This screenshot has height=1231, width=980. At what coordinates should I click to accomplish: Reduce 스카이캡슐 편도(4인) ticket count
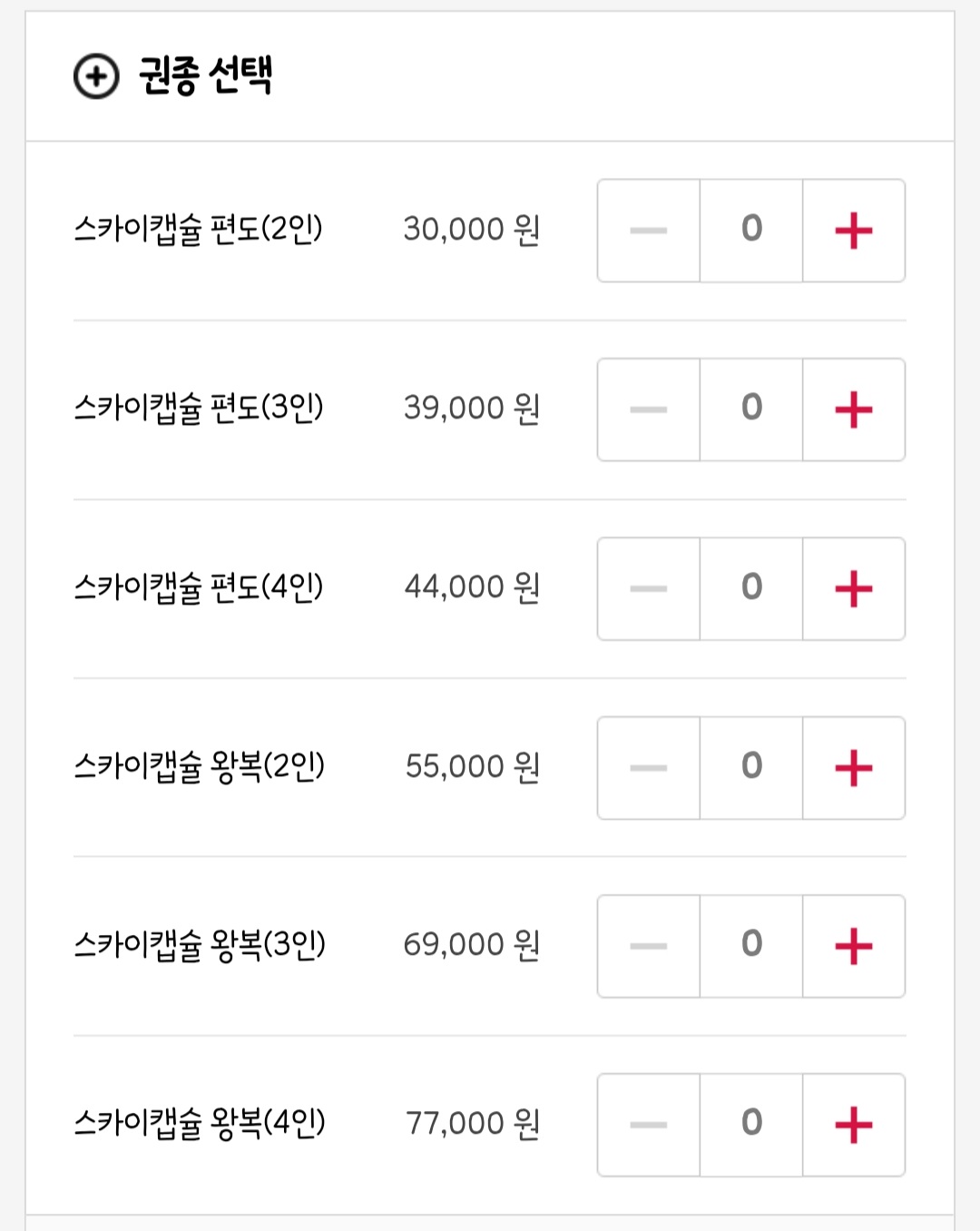pos(648,588)
